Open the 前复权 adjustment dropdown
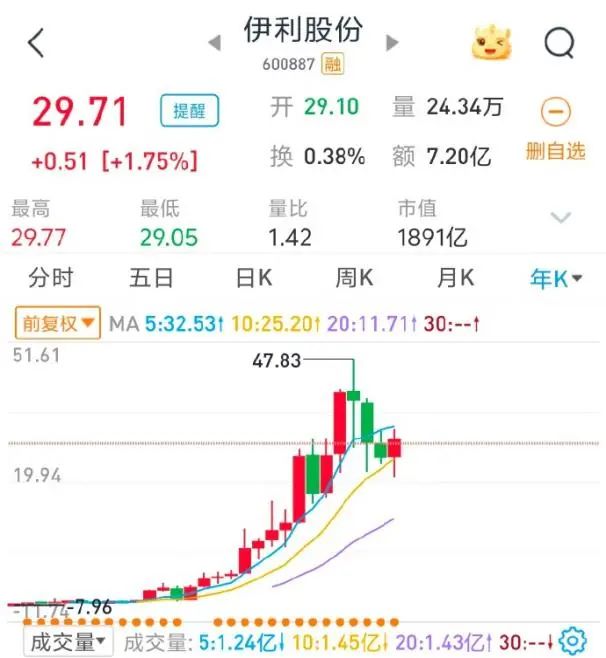606x658 pixels. (57, 323)
